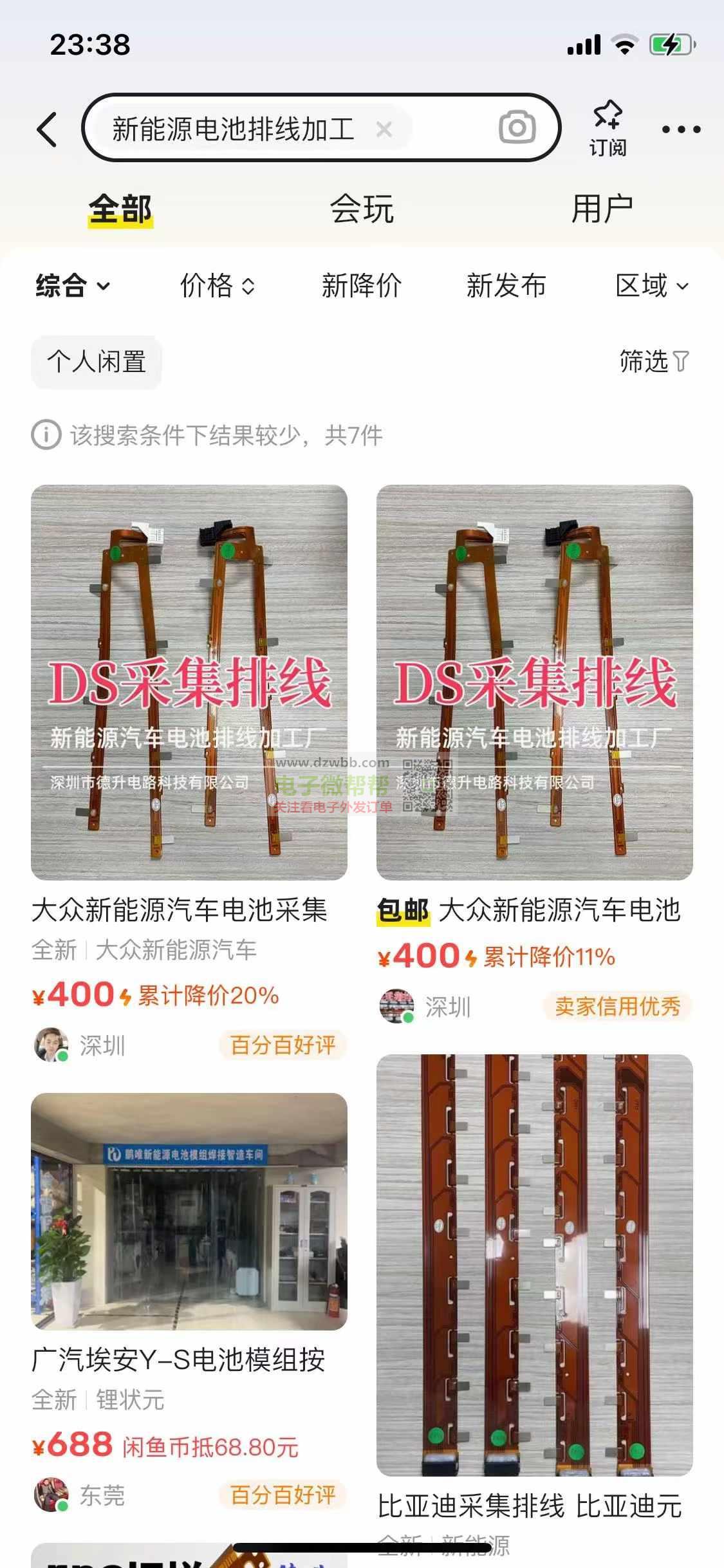The width and height of the screenshot is (724, 1568).
Task: Sort results by 价格
Action: [217, 286]
